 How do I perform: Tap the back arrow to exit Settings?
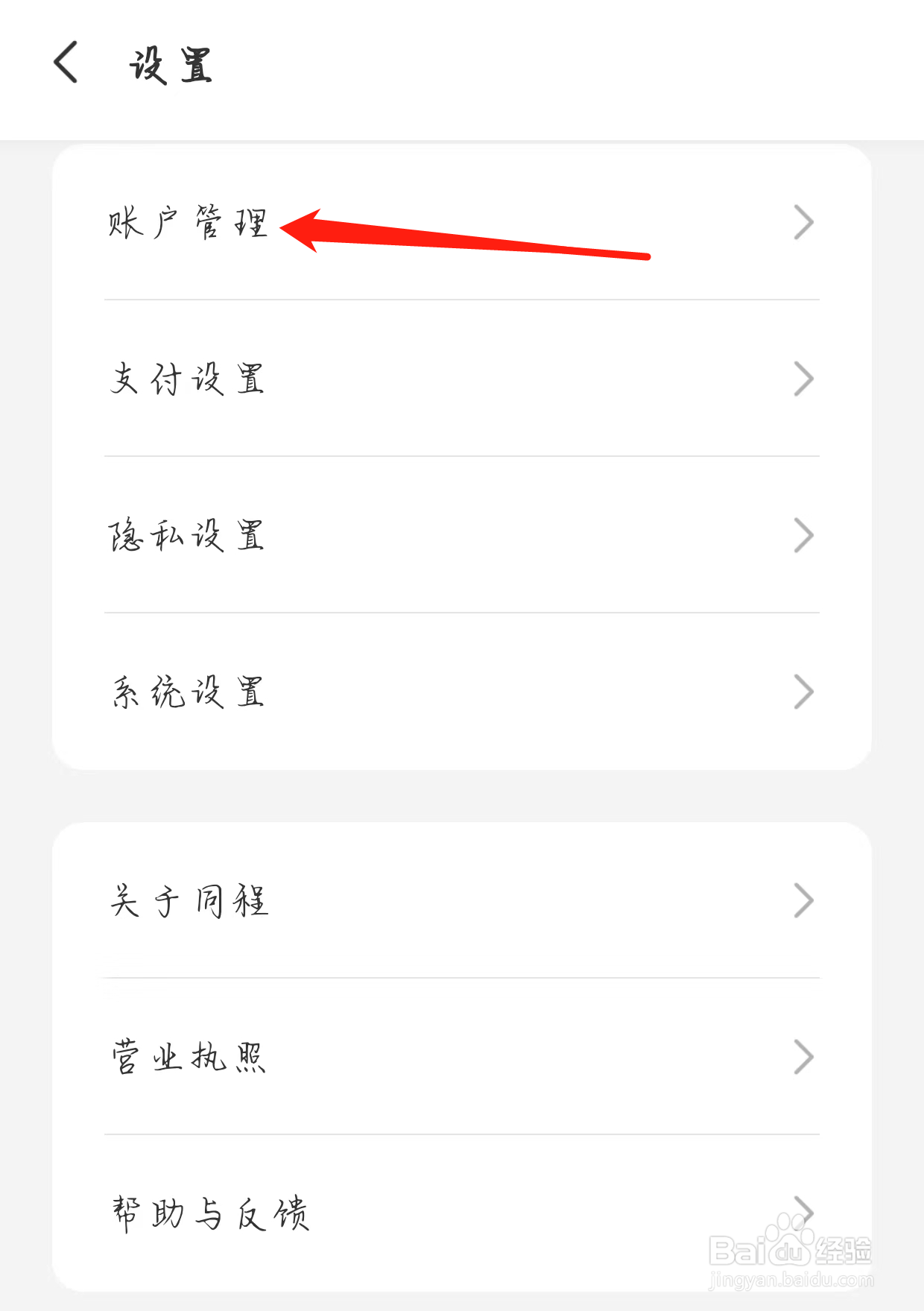tap(66, 63)
